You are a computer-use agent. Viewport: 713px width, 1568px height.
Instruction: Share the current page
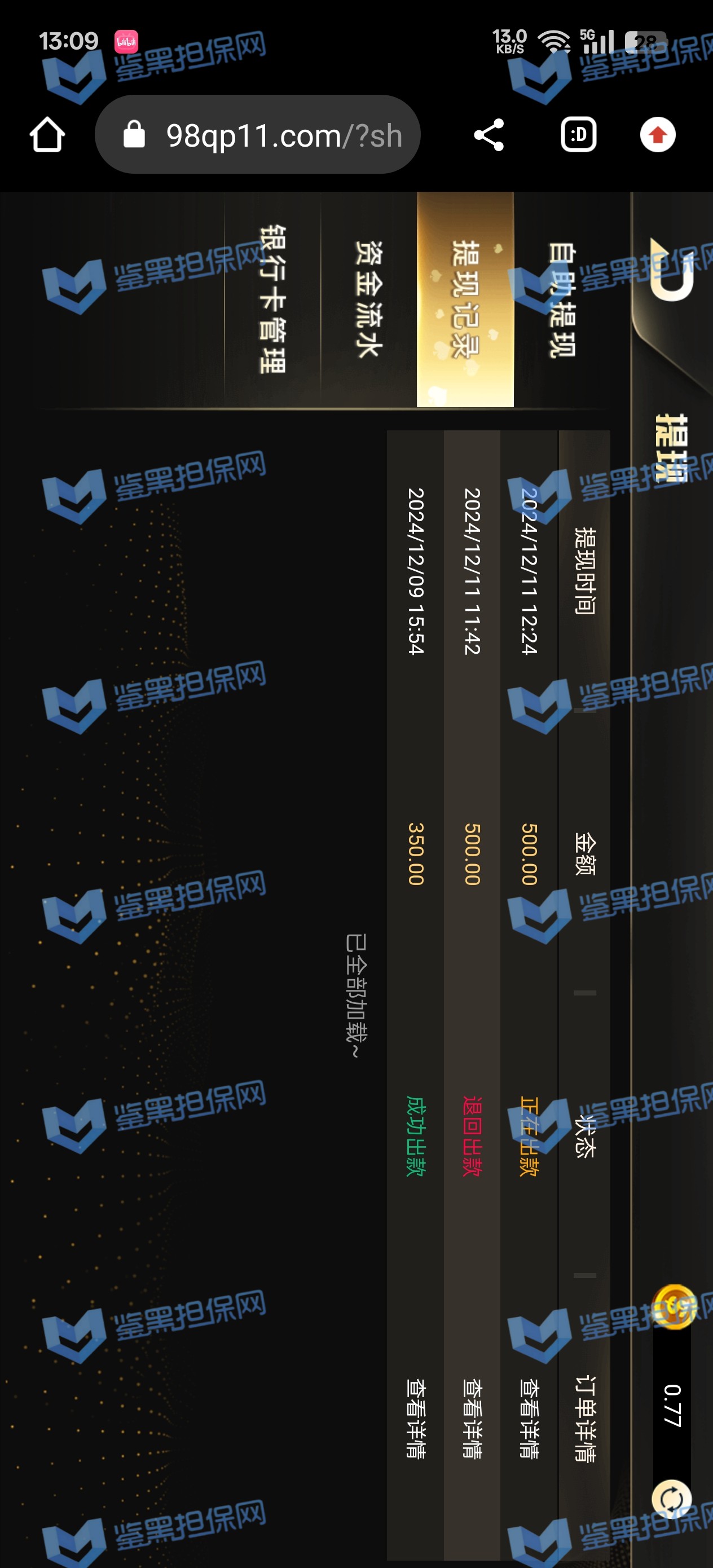489,135
